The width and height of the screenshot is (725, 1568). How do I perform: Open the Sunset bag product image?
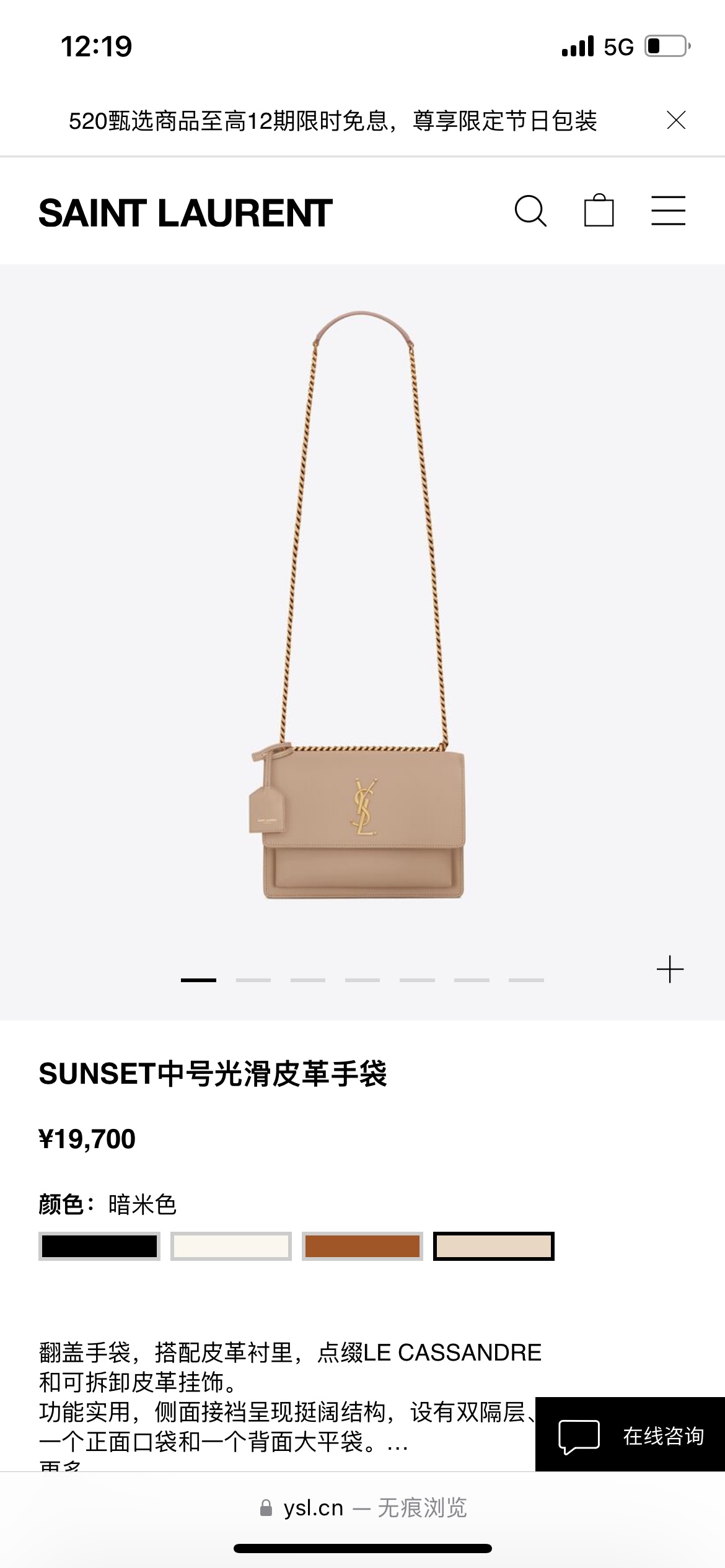(362, 619)
